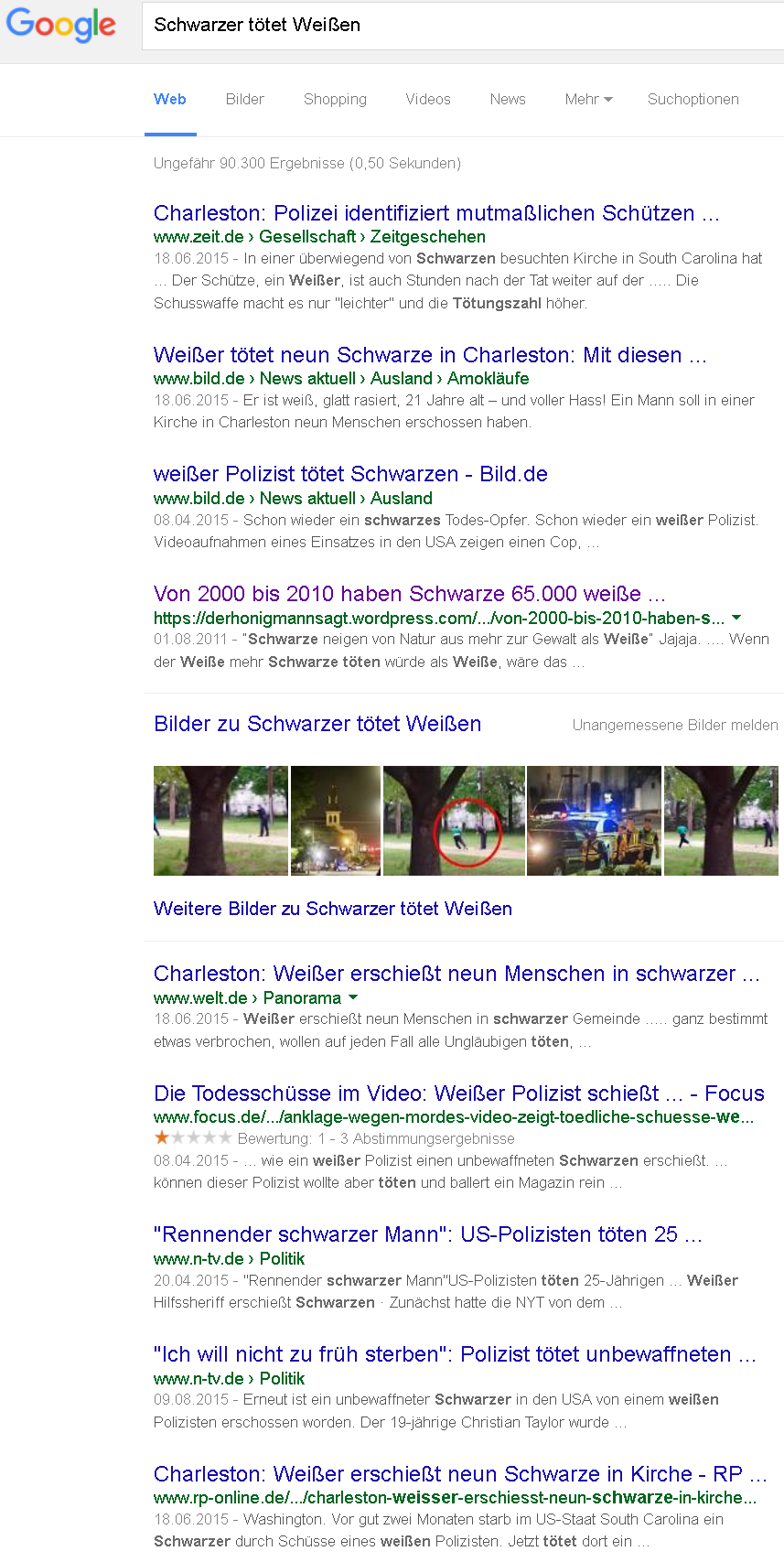Screen dimensions: 784x1562
Task: Open the night-time church image thumbnail
Action: tap(335, 821)
